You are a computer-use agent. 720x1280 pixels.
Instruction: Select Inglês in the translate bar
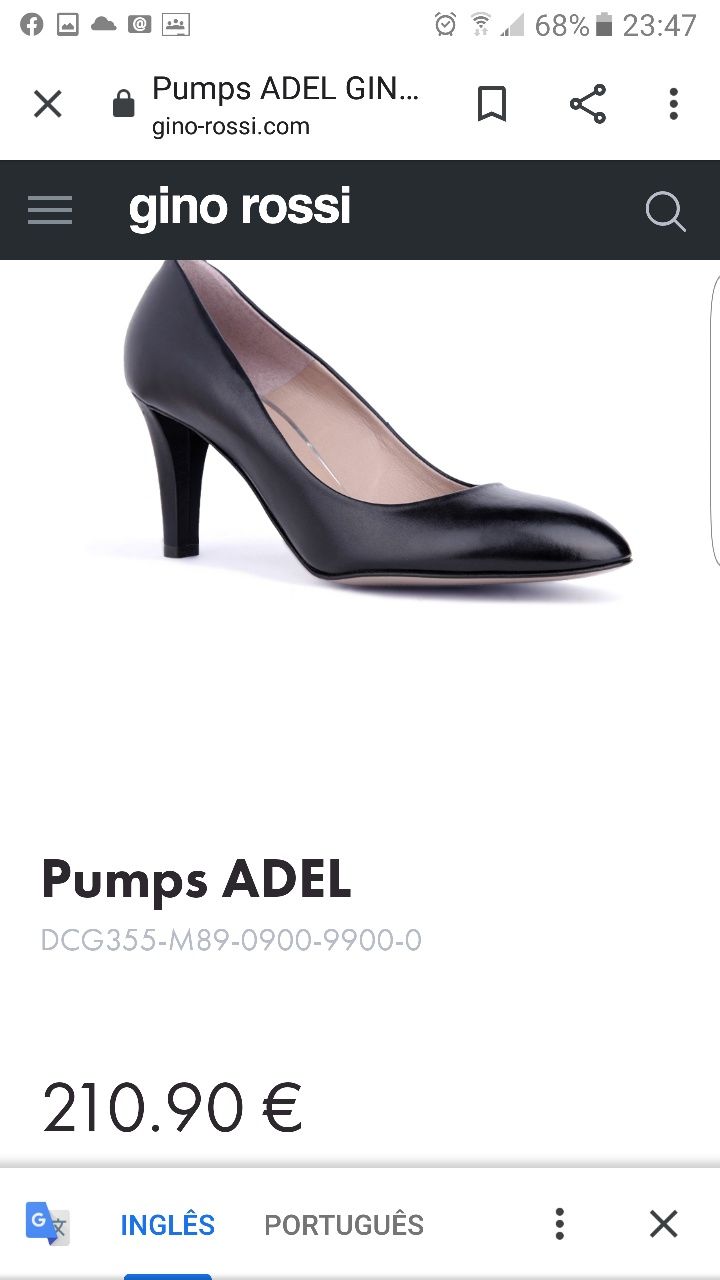[167, 1224]
